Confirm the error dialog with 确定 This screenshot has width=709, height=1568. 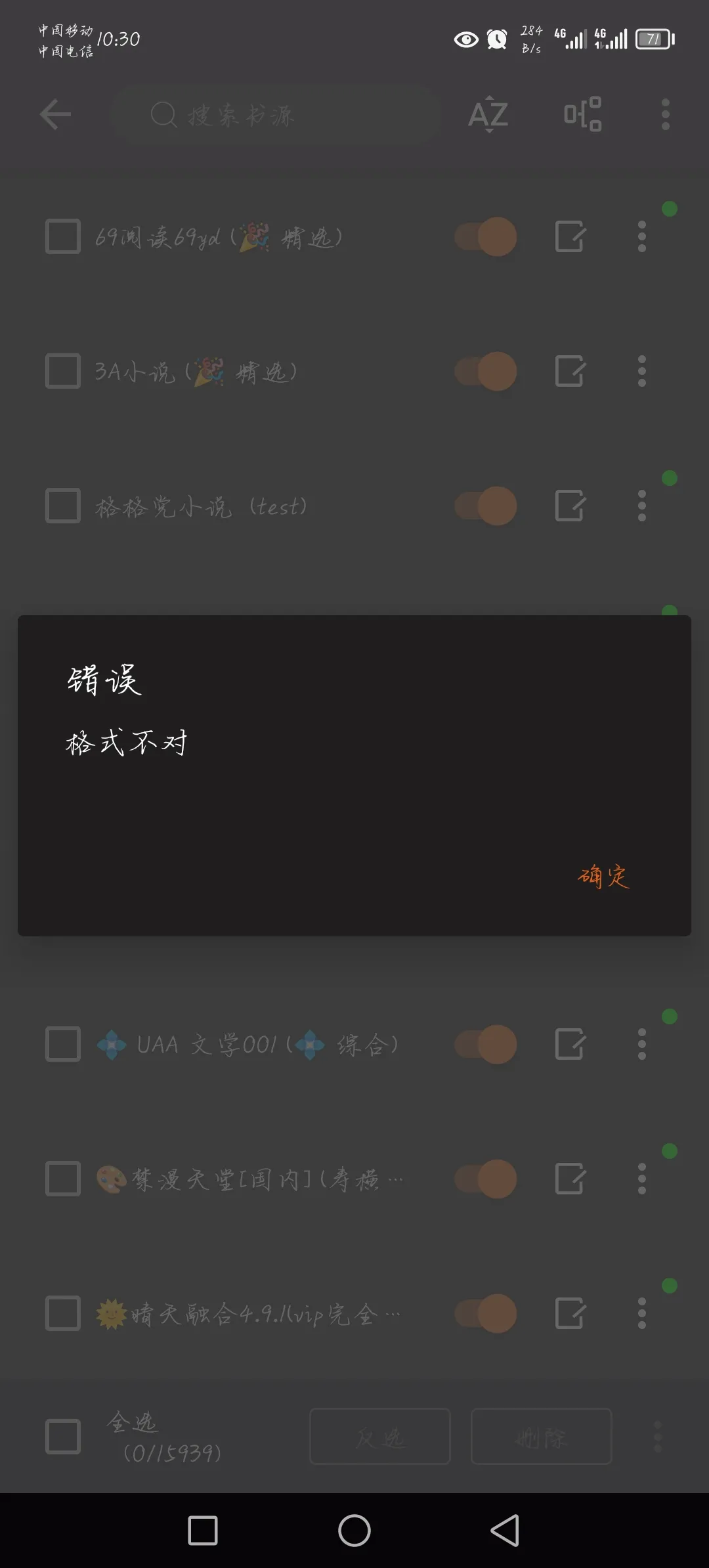[x=603, y=876]
